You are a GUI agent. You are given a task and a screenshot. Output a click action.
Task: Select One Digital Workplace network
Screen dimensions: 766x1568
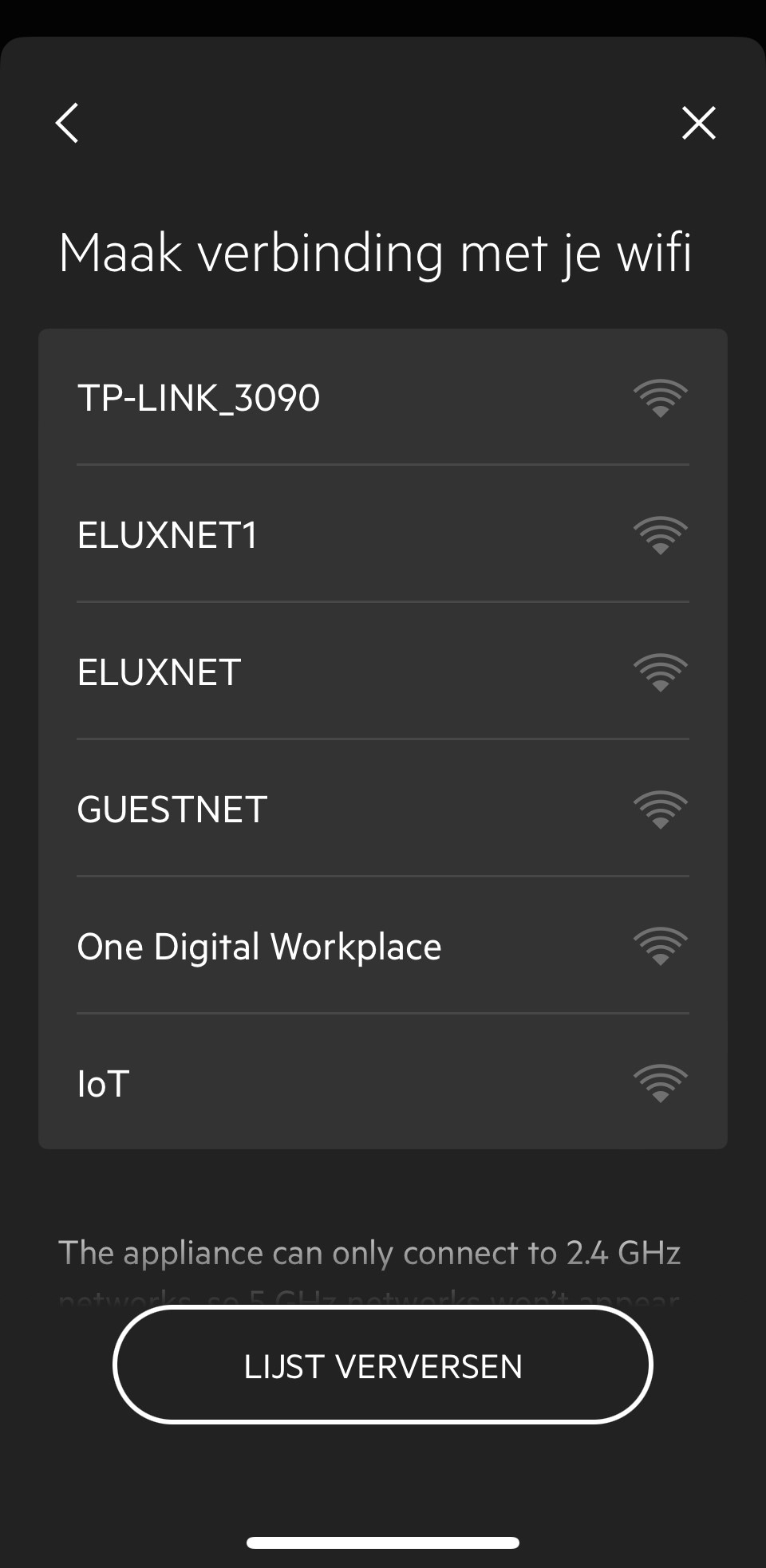(x=382, y=946)
